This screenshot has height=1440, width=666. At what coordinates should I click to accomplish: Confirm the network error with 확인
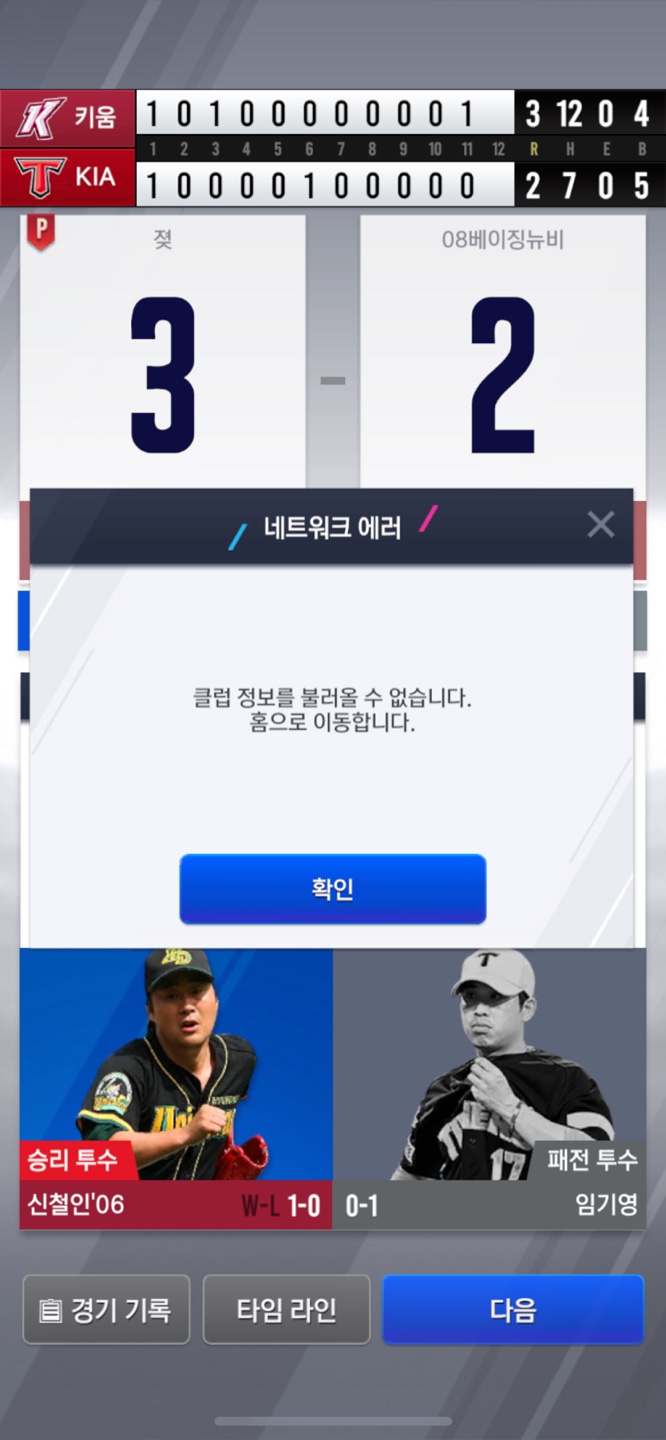pyautogui.click(x=332, y=889)
